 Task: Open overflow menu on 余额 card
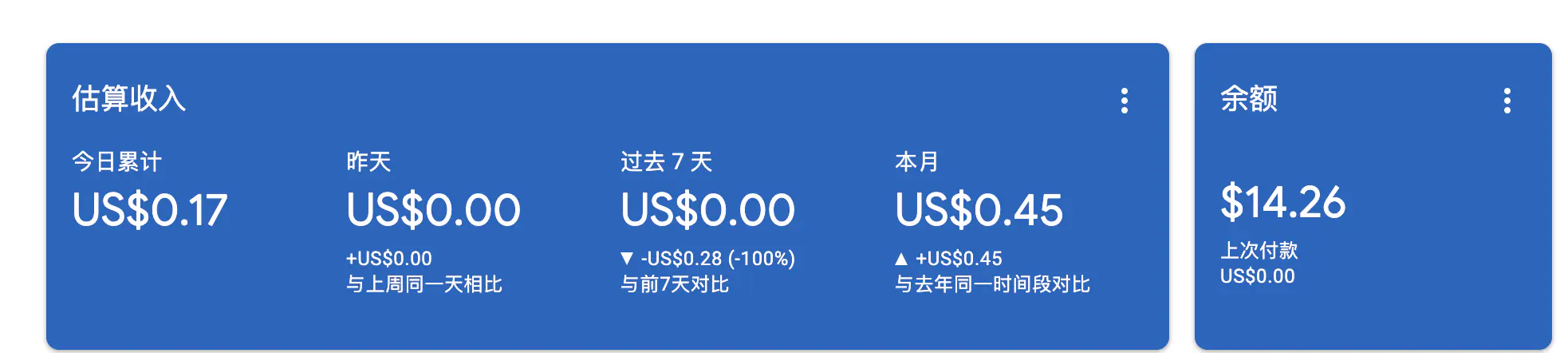(x=1507, y=101)
